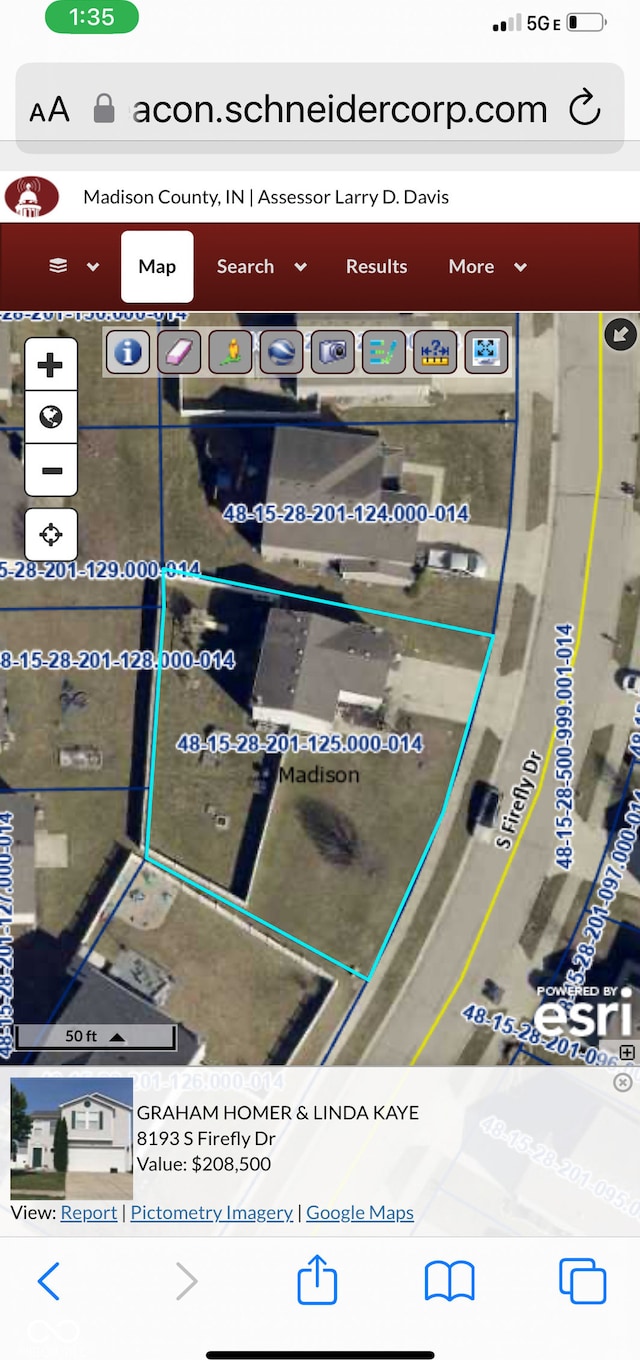Viewport: 640px width, 1360px height.
Task: Close the property info popup
Action: 623,1082
